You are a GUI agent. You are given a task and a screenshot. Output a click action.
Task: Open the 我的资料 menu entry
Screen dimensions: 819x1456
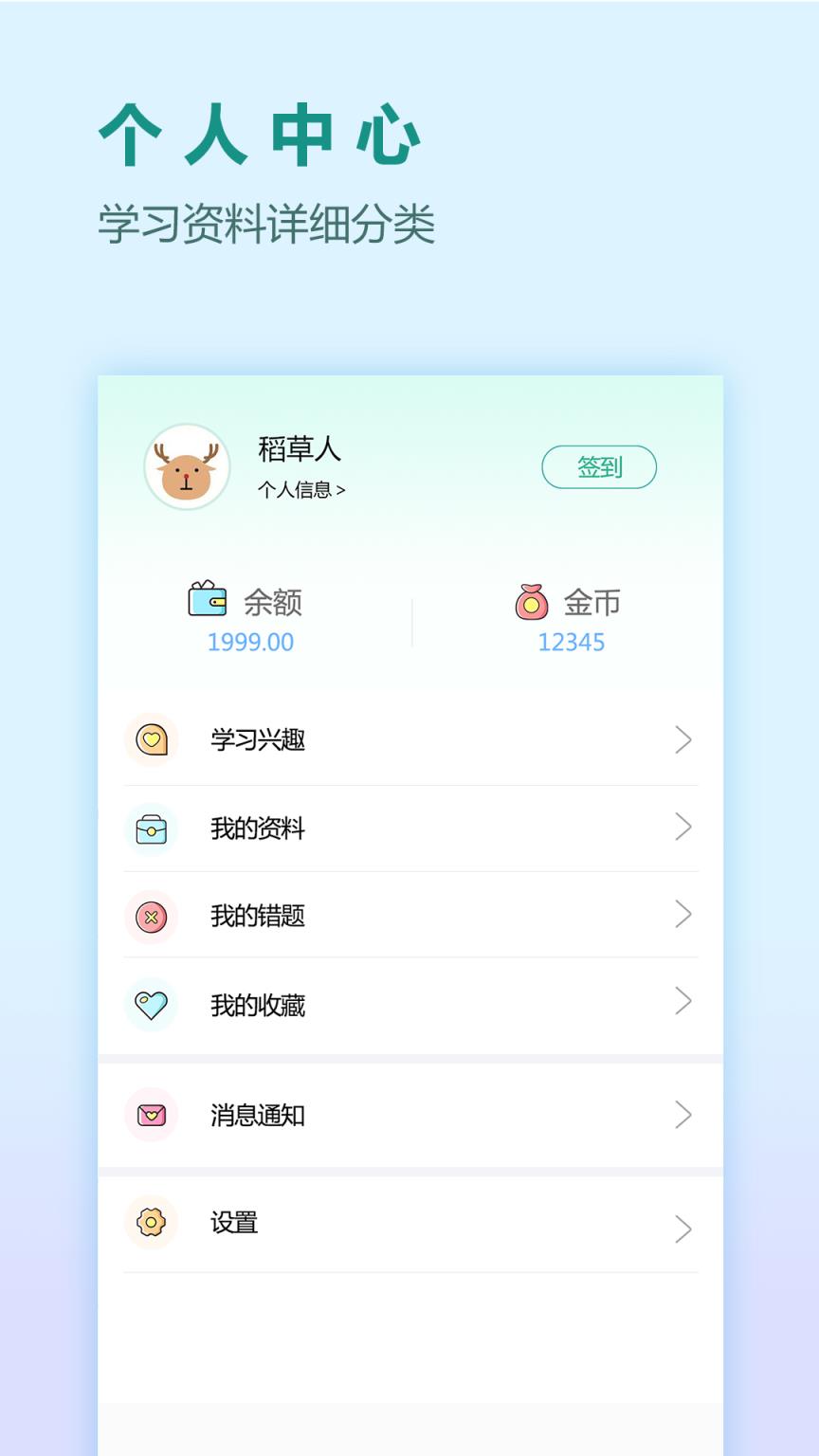point(258,828)
